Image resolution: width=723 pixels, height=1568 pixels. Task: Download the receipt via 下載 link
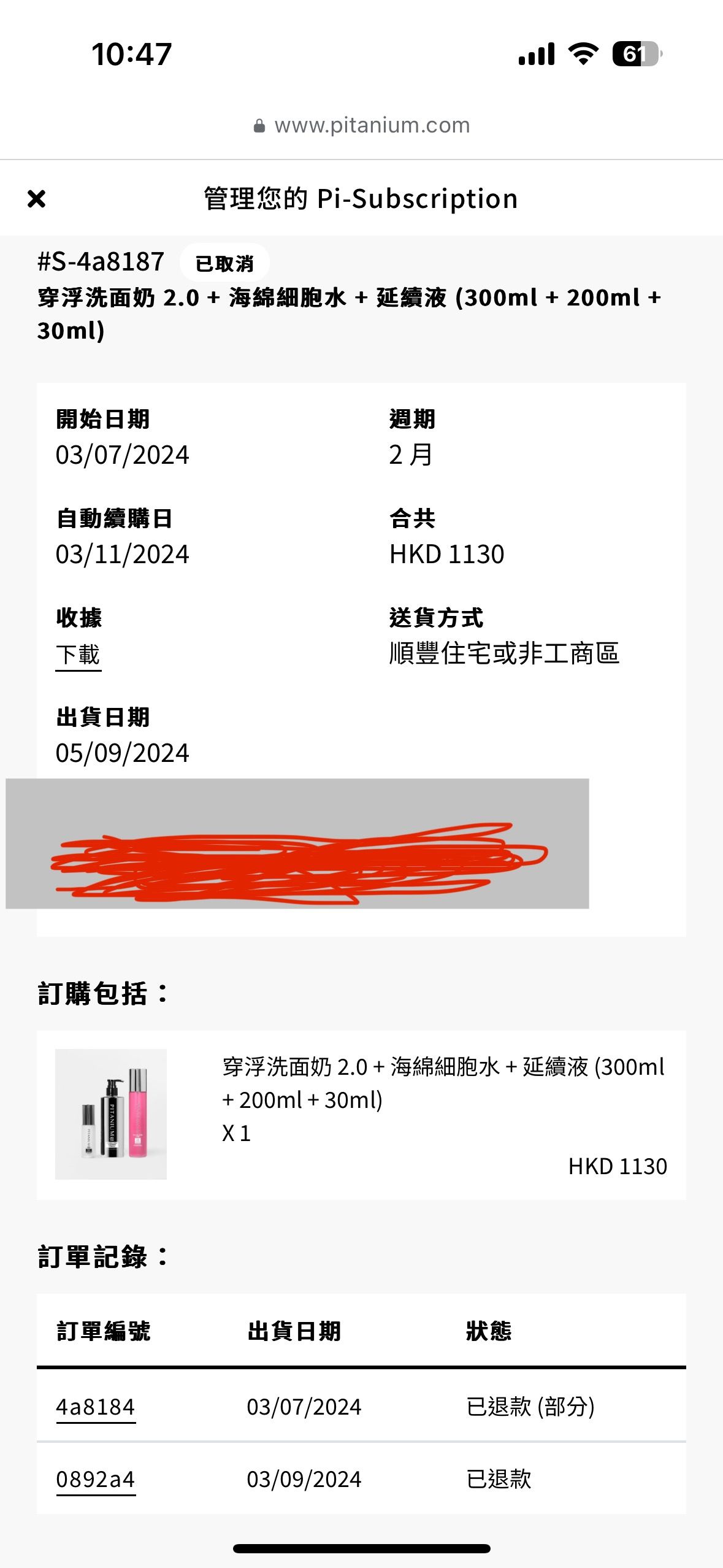tap(78, 655)
